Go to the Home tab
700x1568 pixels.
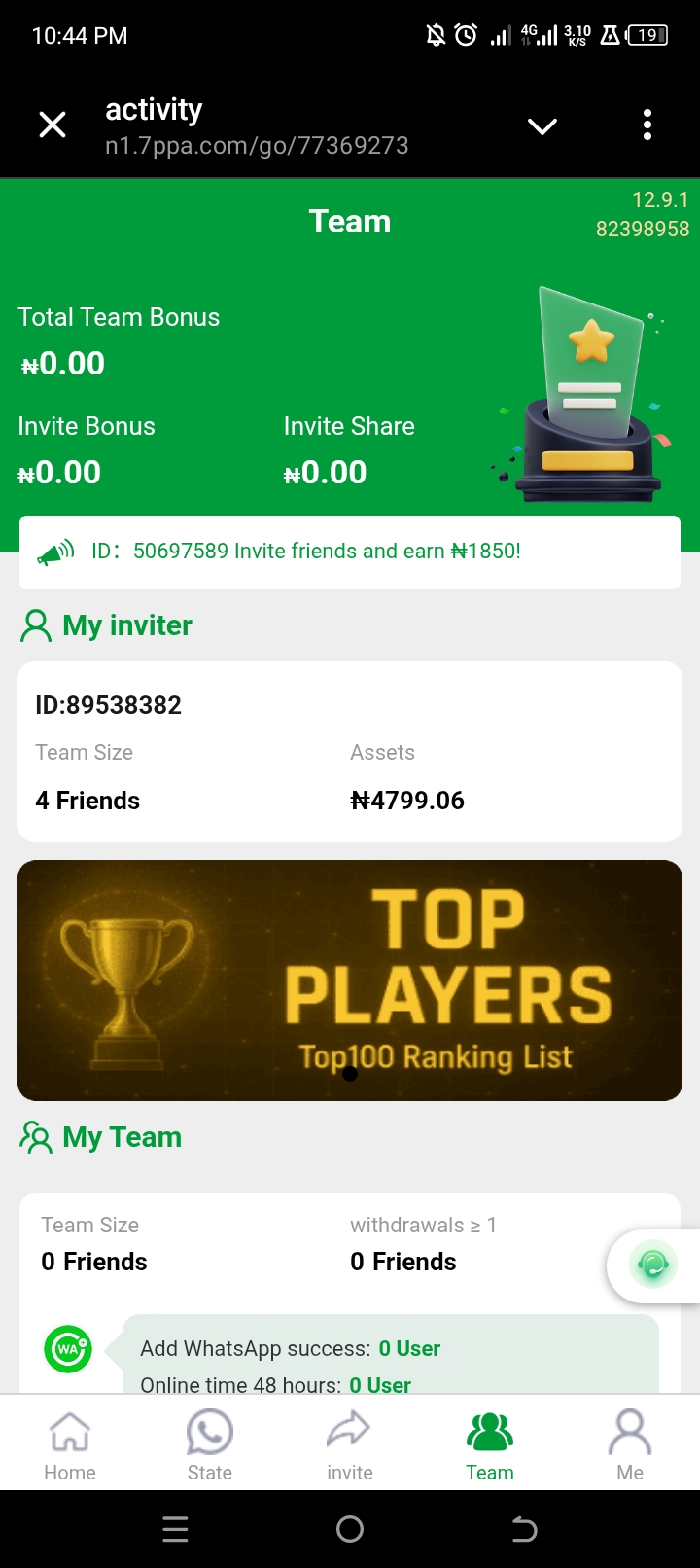[x=70, y=1444]
